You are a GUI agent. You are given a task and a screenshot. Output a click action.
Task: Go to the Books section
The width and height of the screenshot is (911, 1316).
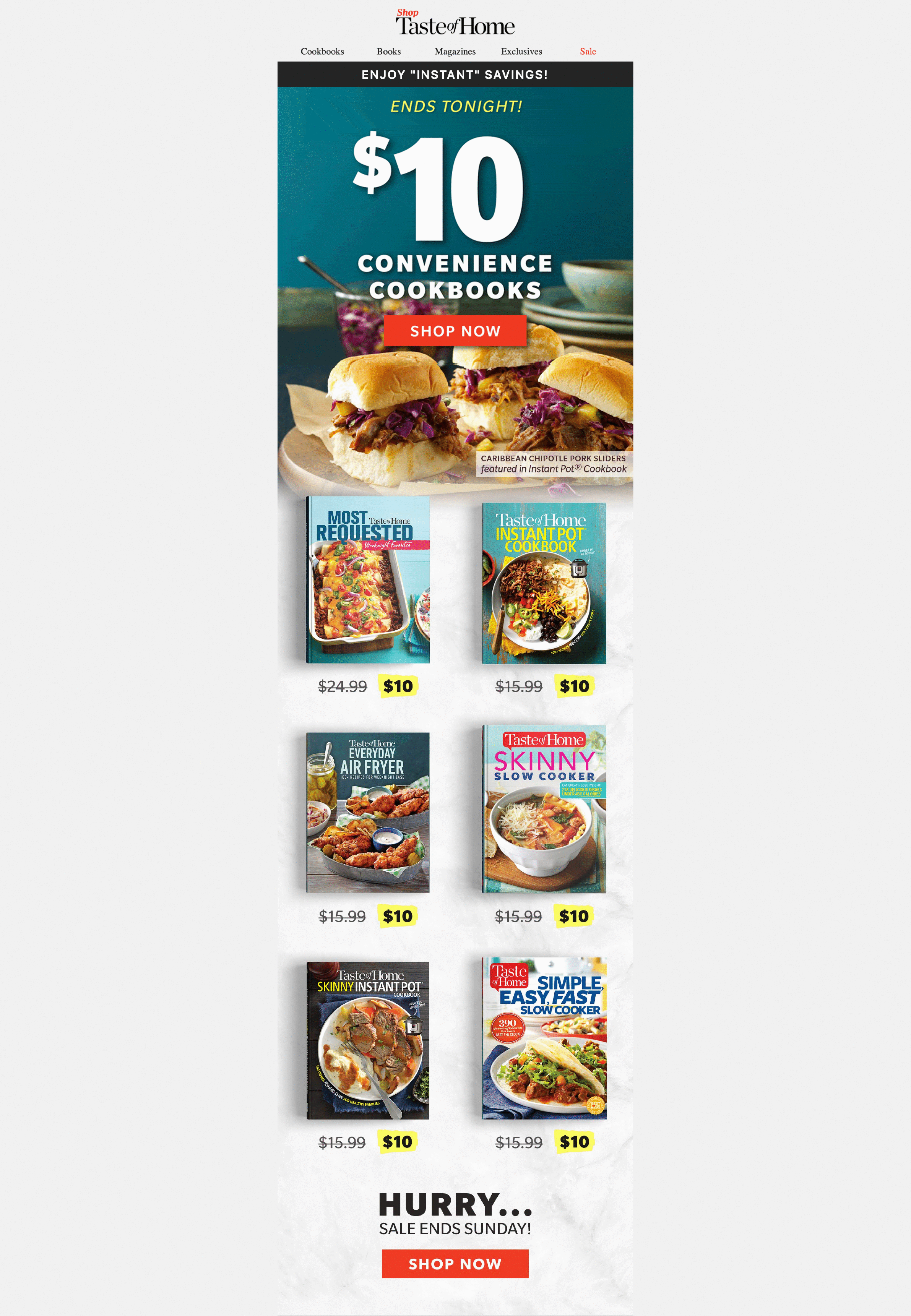click(x=389, y=51)
